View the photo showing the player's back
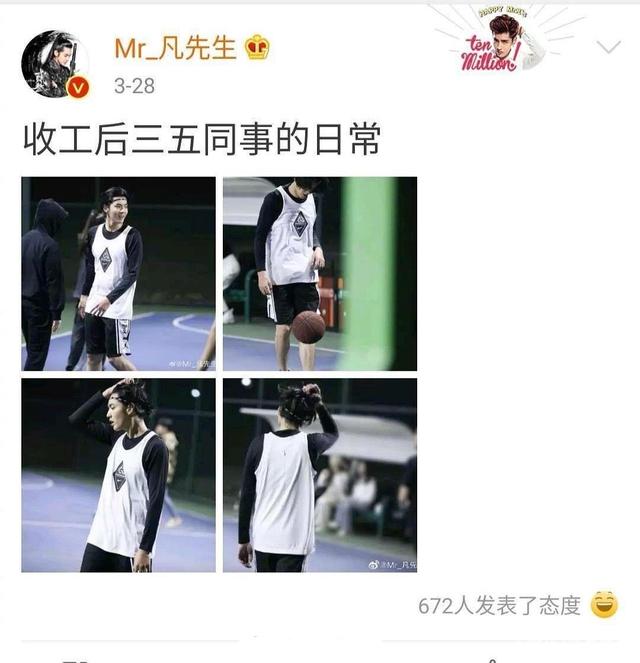640x663 pixels. [319, 474]
